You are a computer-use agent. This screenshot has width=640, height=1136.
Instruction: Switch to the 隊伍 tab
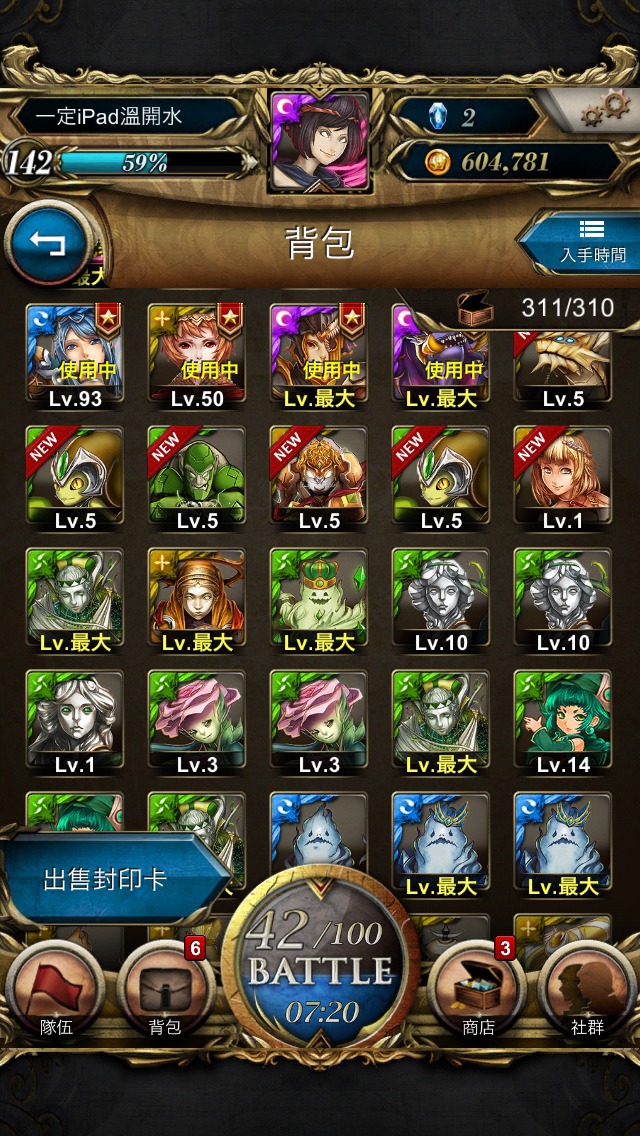[x=56, y=990]
